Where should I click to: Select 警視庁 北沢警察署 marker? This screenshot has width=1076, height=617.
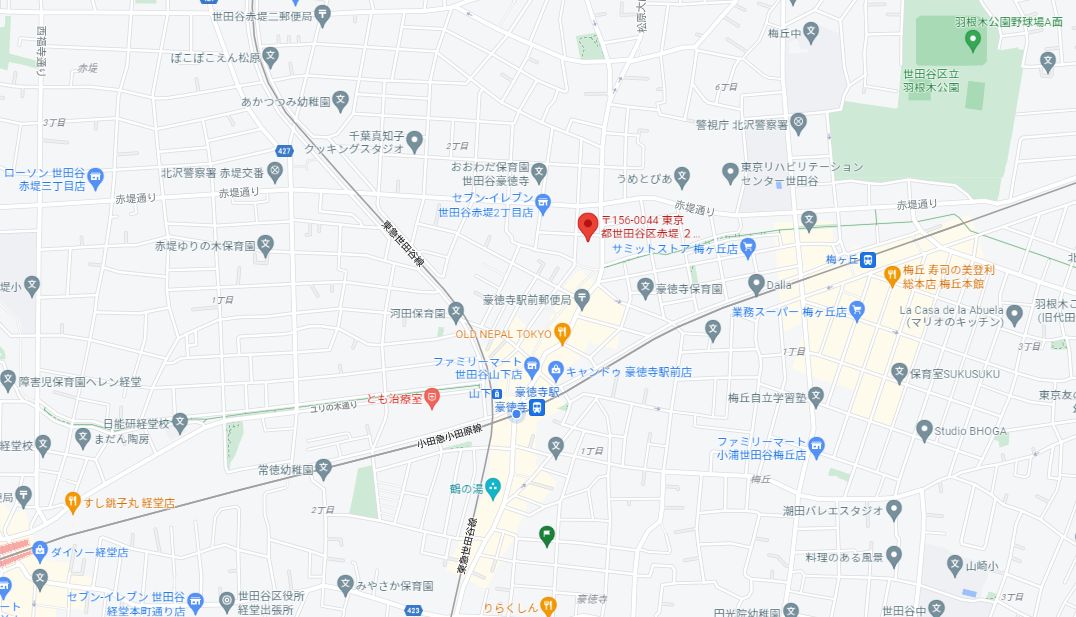coord(798,124)
